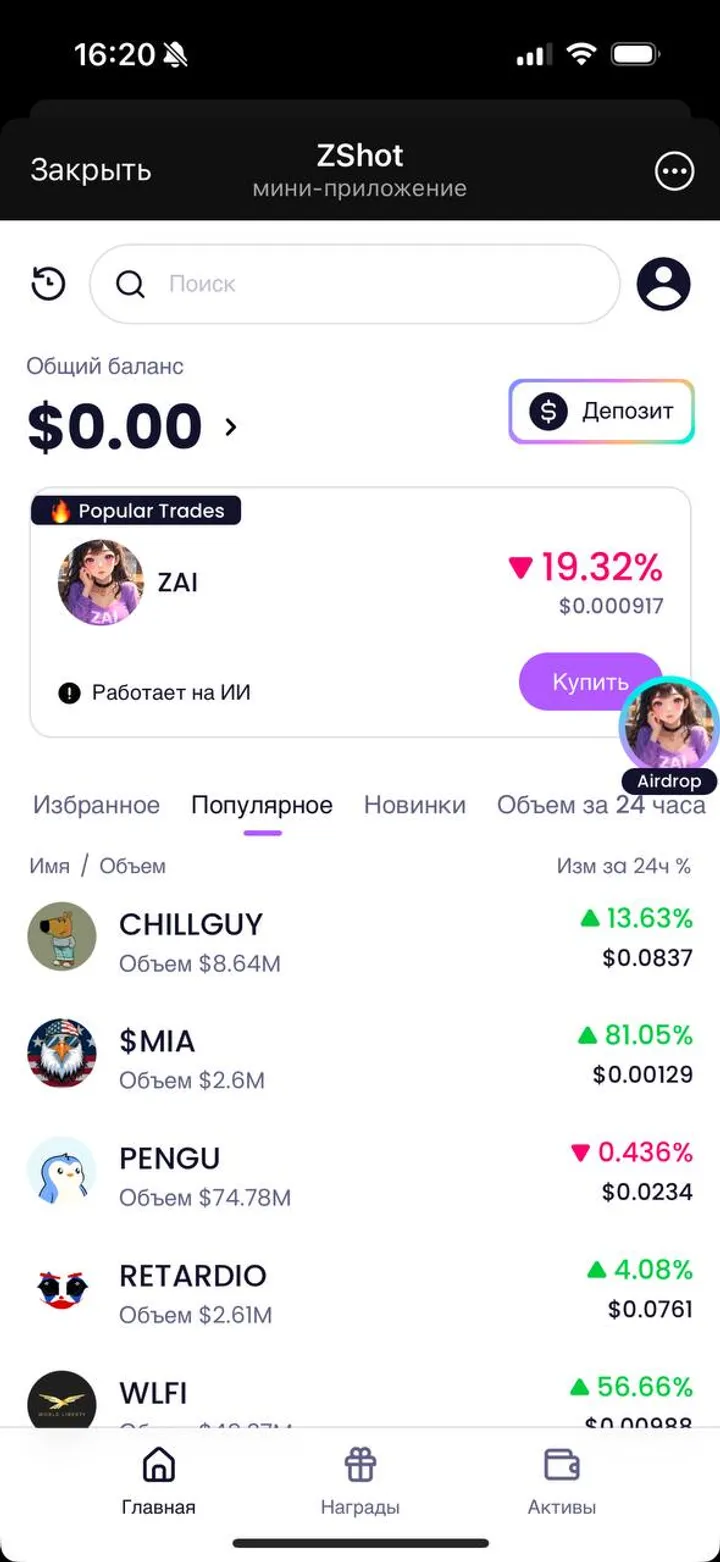Image resolution: width=720 pixels, height=1562 pixels.
Task: Tap the Поиск search field
Action: 355,284
